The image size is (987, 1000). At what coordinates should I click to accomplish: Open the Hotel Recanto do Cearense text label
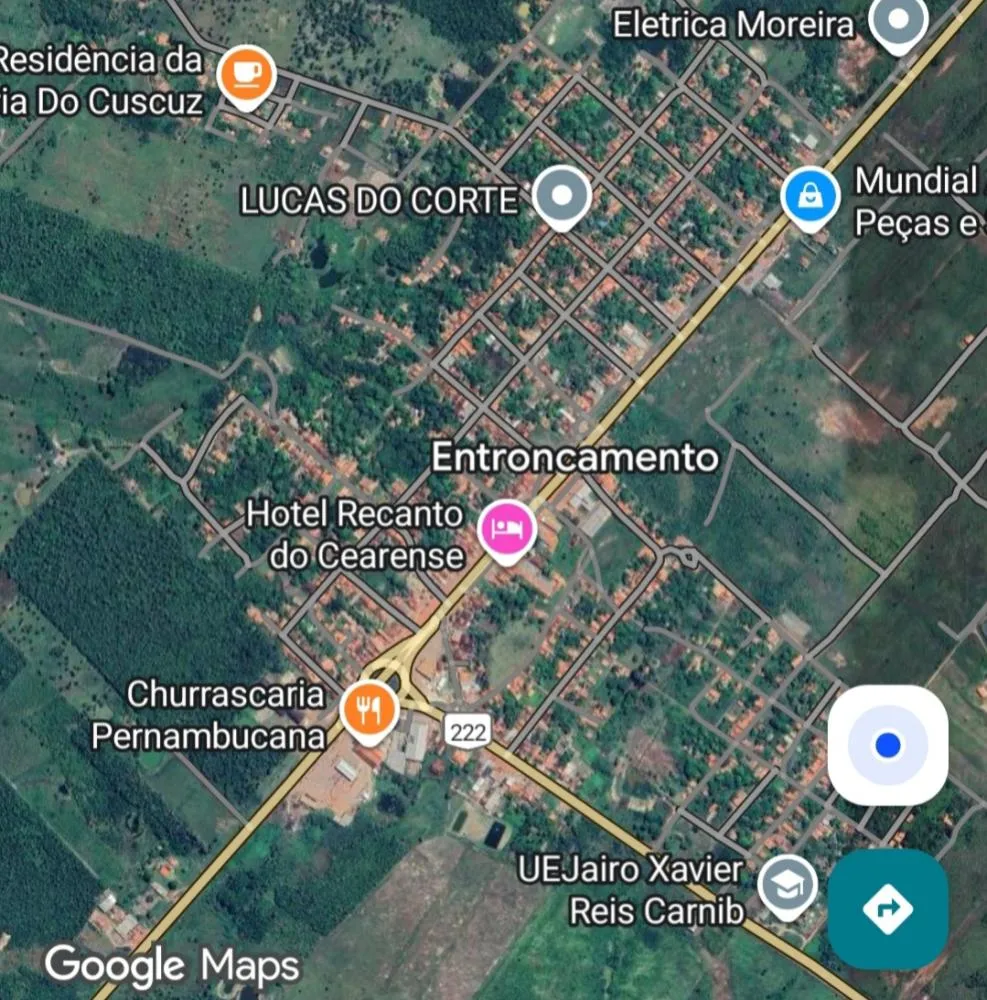355,535
